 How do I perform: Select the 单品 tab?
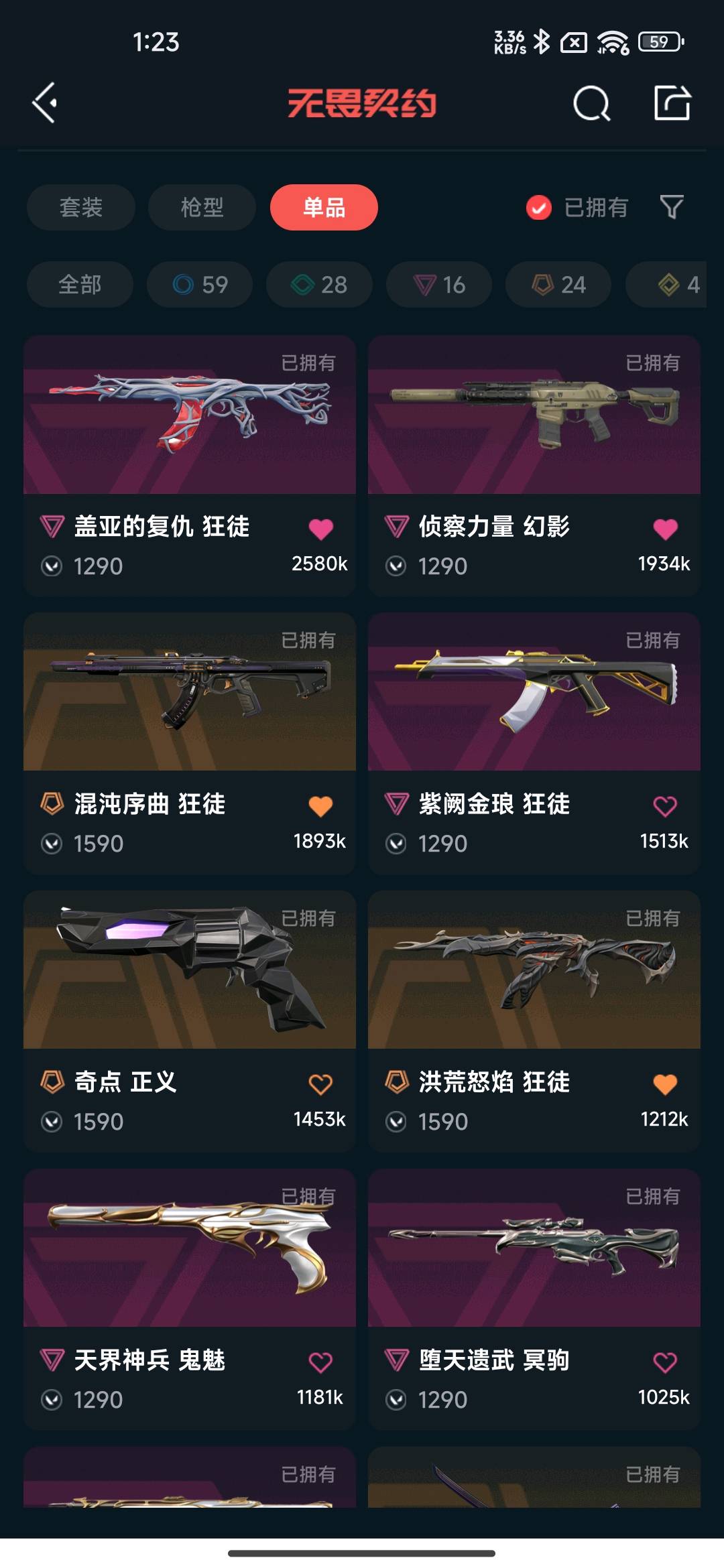[x=324, y=207]
